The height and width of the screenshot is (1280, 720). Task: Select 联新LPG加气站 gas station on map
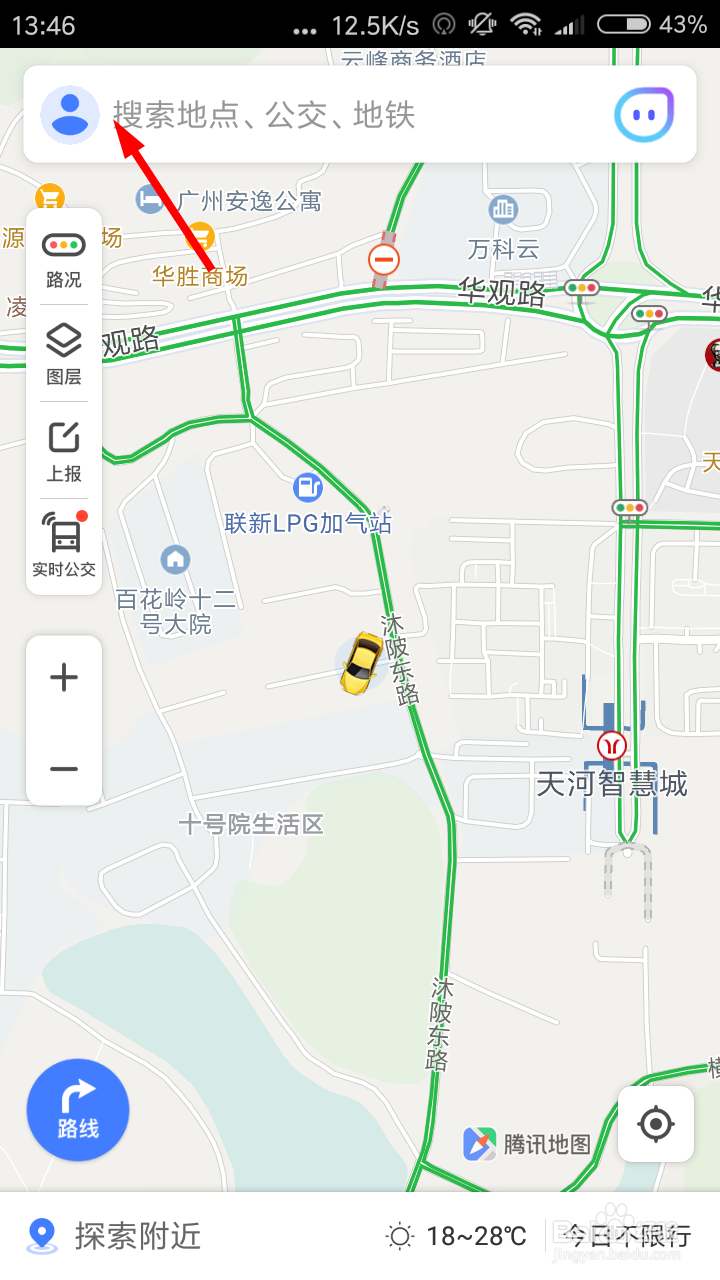(308, 489)
